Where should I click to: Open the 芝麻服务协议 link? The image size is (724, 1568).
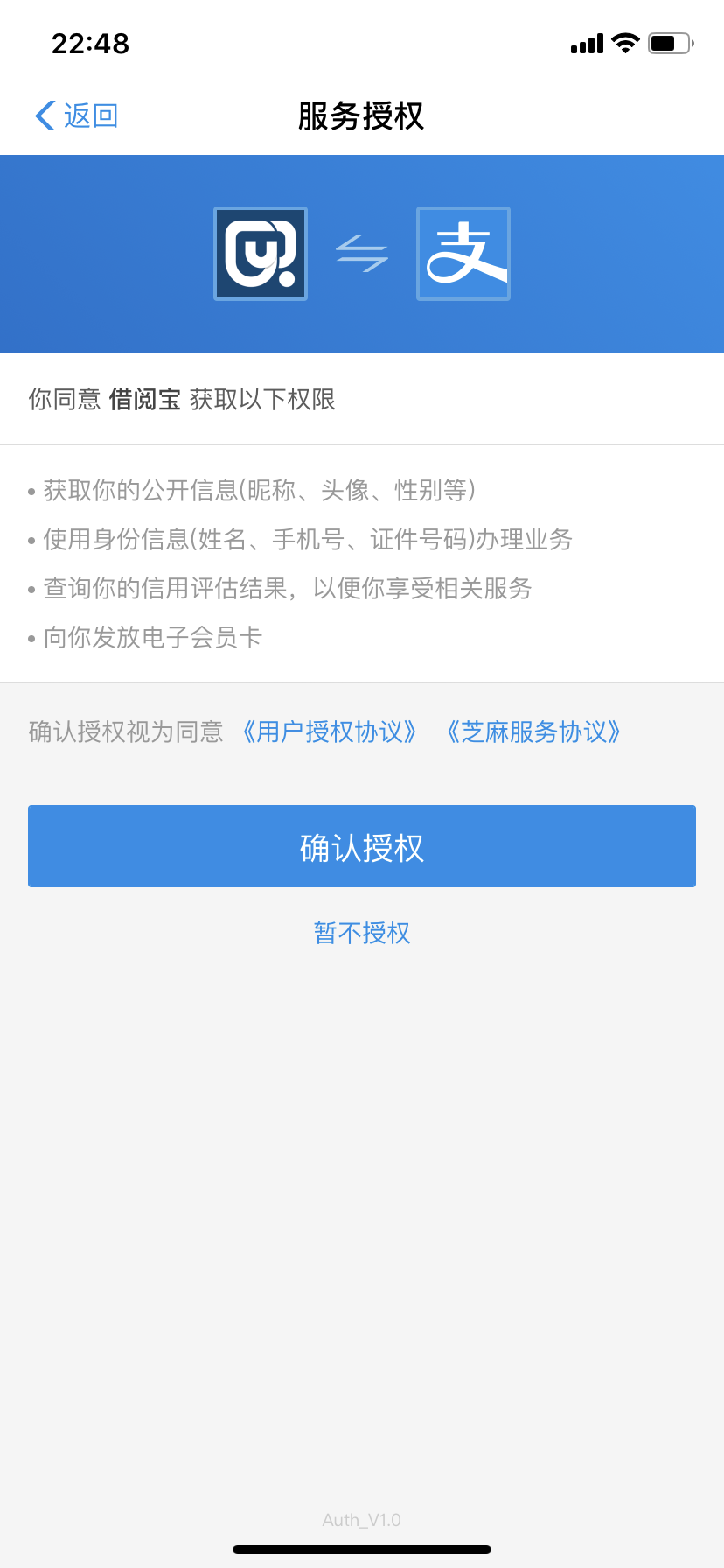point(533,731)
